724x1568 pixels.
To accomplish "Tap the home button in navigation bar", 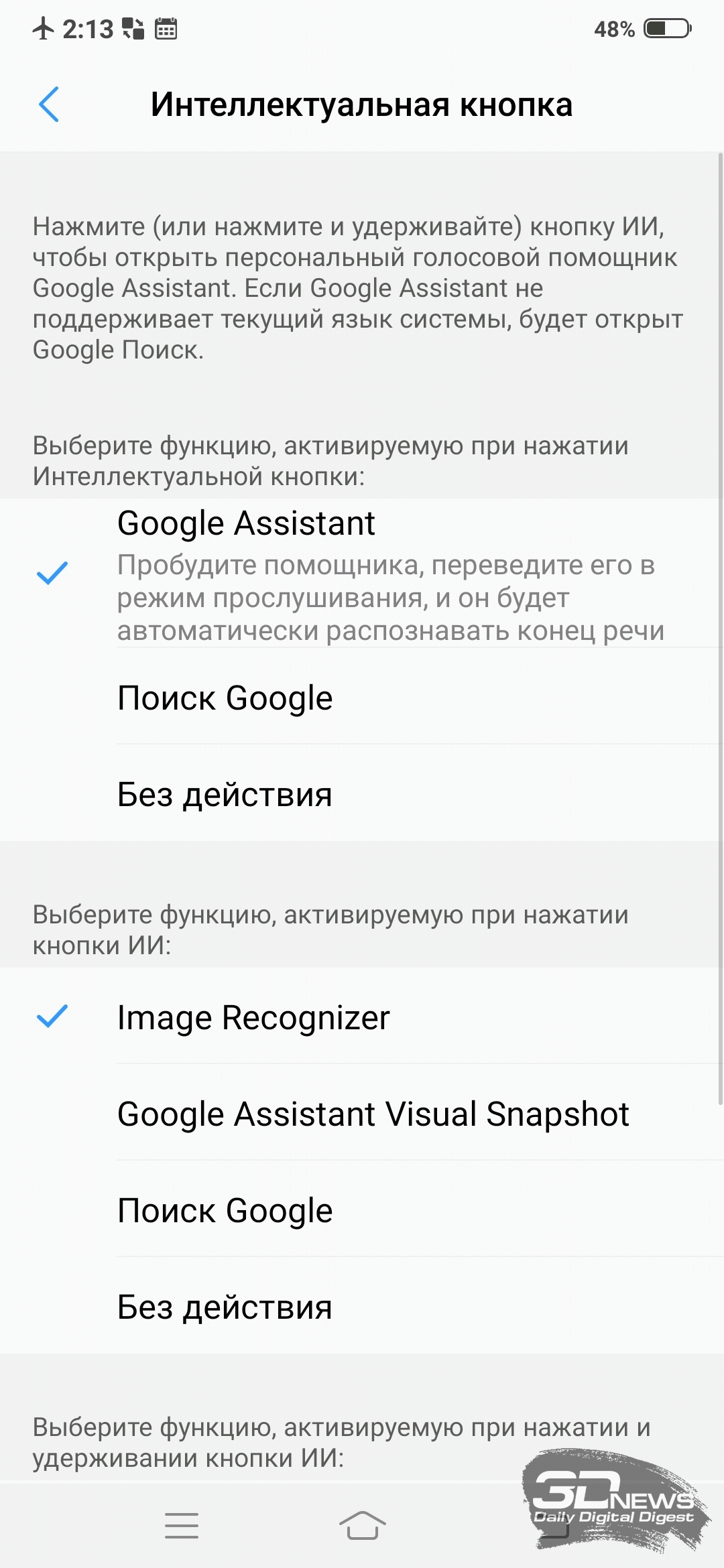I will [x=362, y=1525].
